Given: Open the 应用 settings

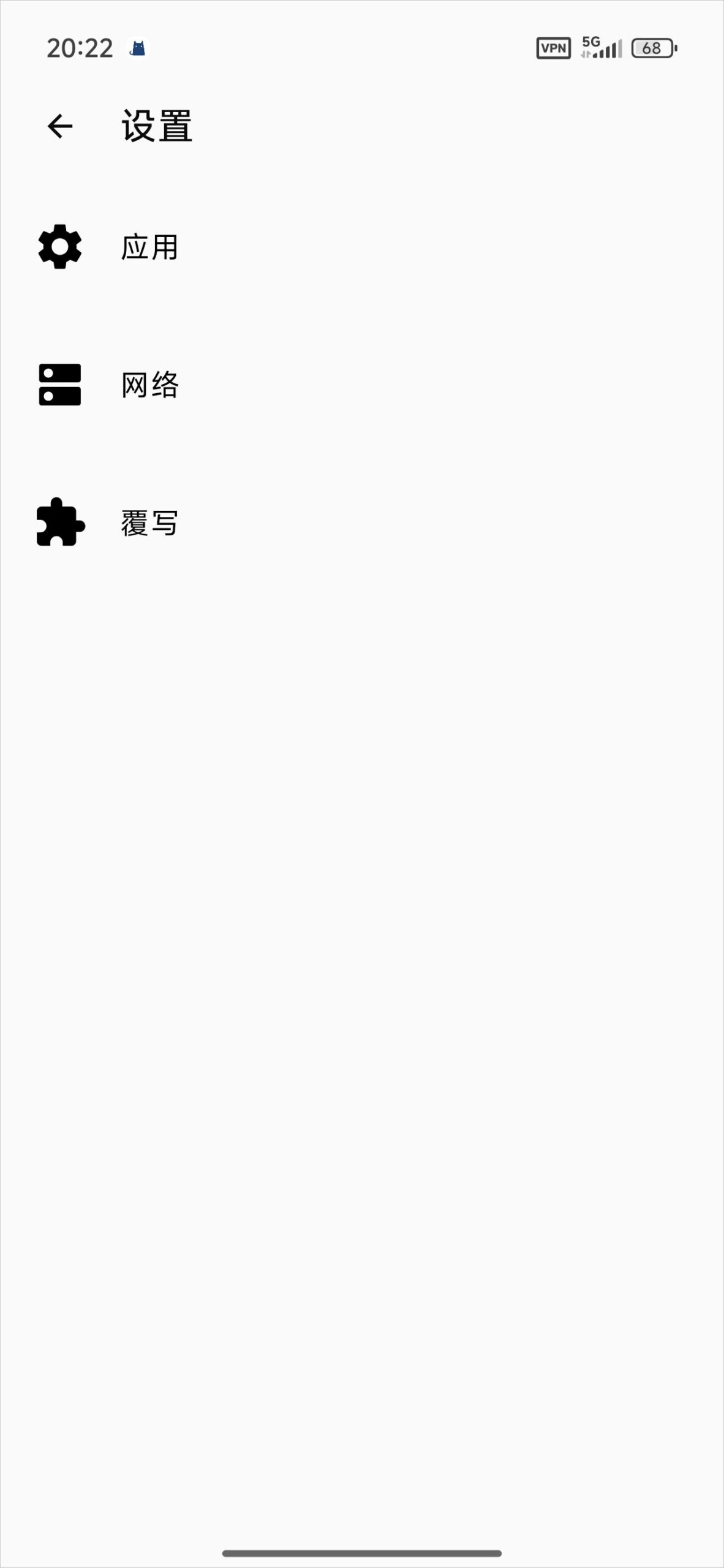Looking at the screenshot, I should [149, 247].
